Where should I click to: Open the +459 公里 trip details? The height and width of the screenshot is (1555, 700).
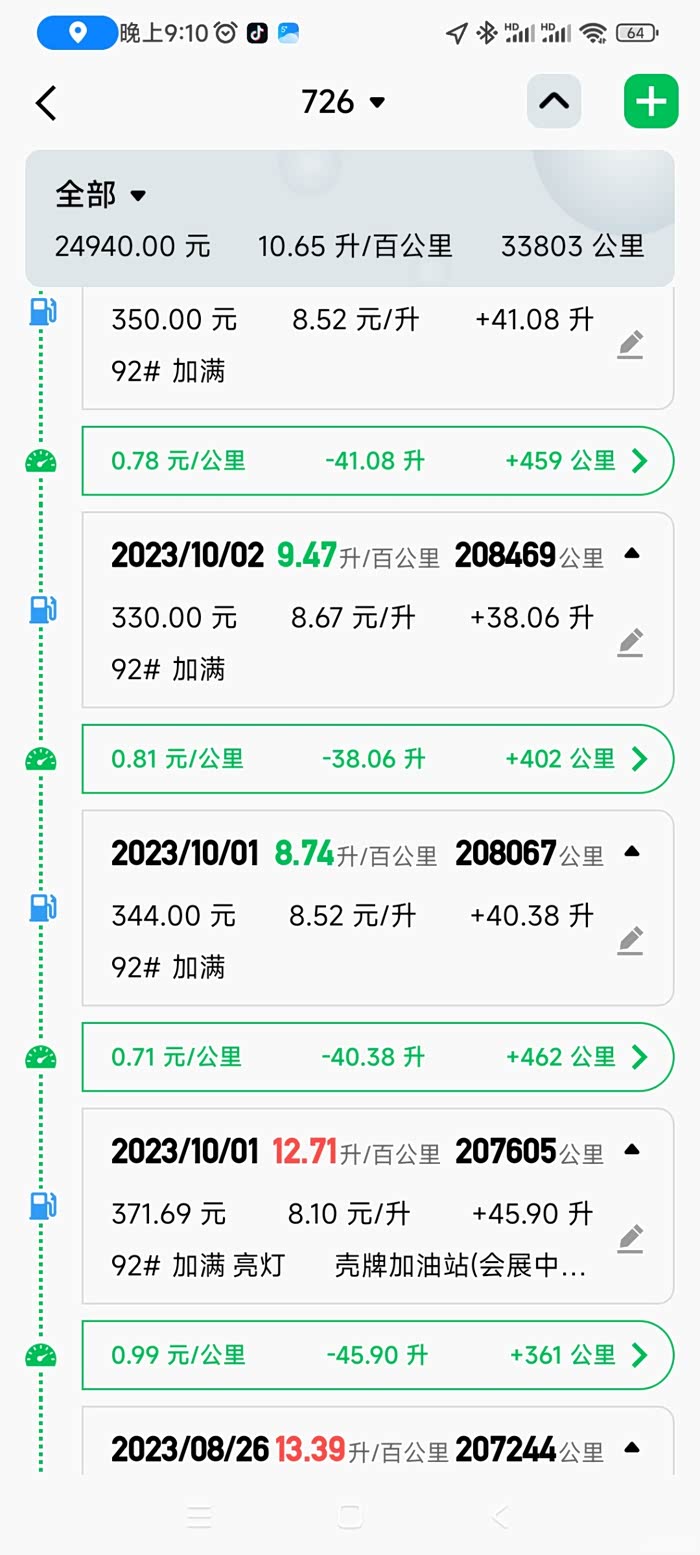(x=639, y=461)
